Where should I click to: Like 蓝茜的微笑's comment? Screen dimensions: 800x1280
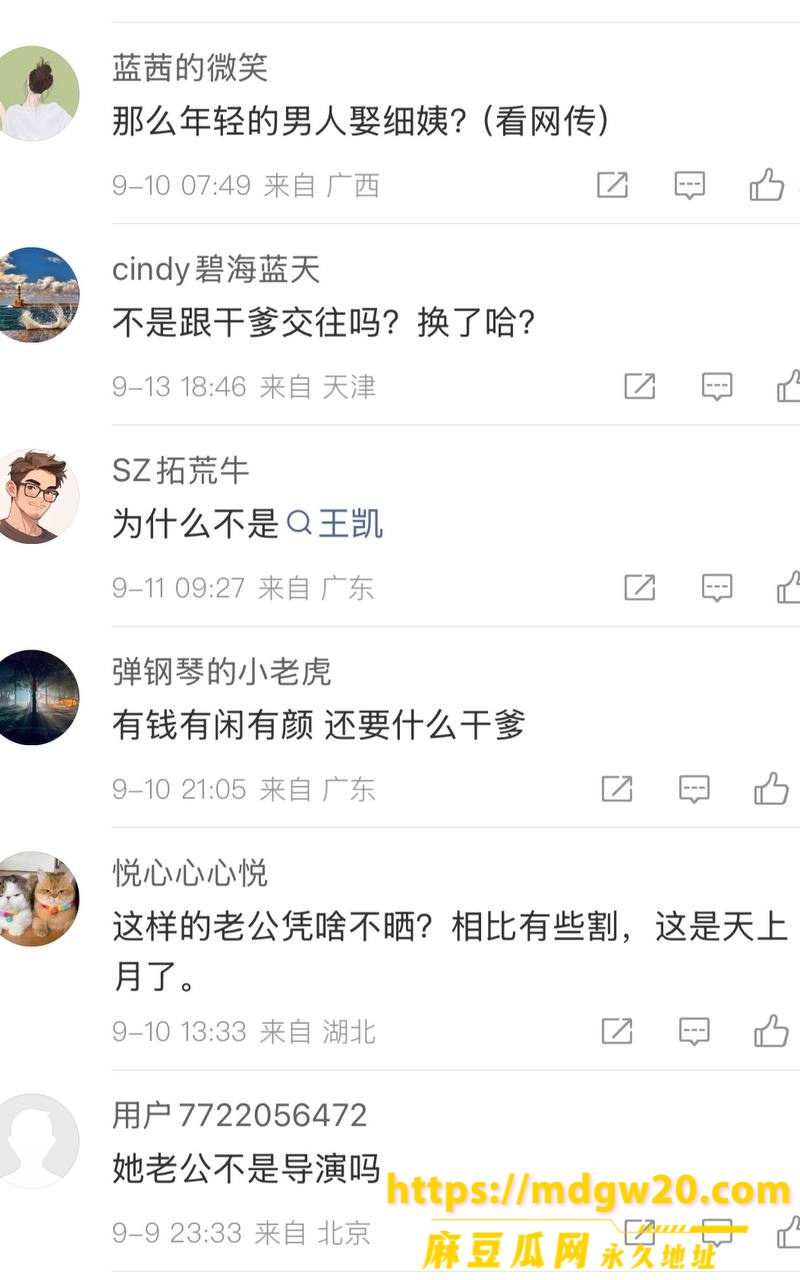click(x=767, y=184)
